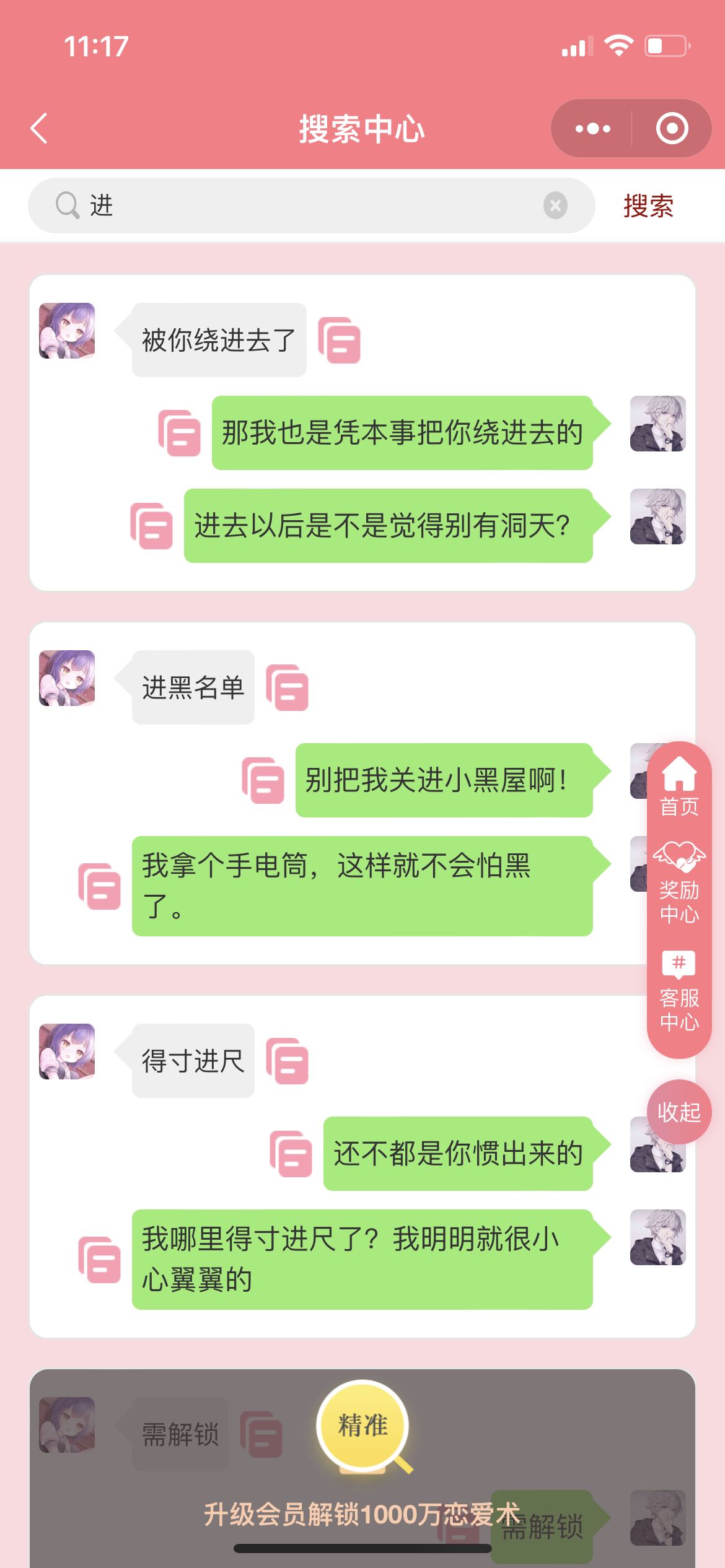Copy the reply 我哪里得寸进尺了

click(100, 1260)
